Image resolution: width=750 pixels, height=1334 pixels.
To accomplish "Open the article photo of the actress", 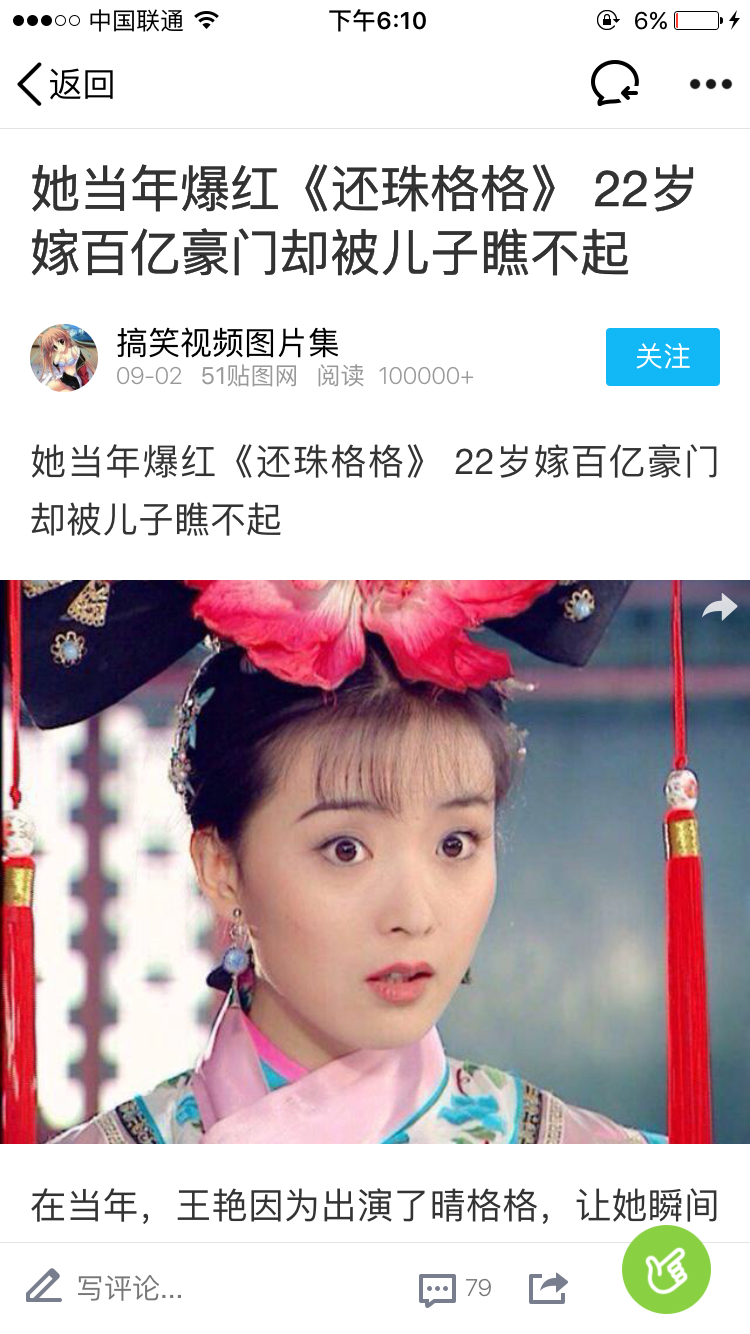I will [375, 862].
